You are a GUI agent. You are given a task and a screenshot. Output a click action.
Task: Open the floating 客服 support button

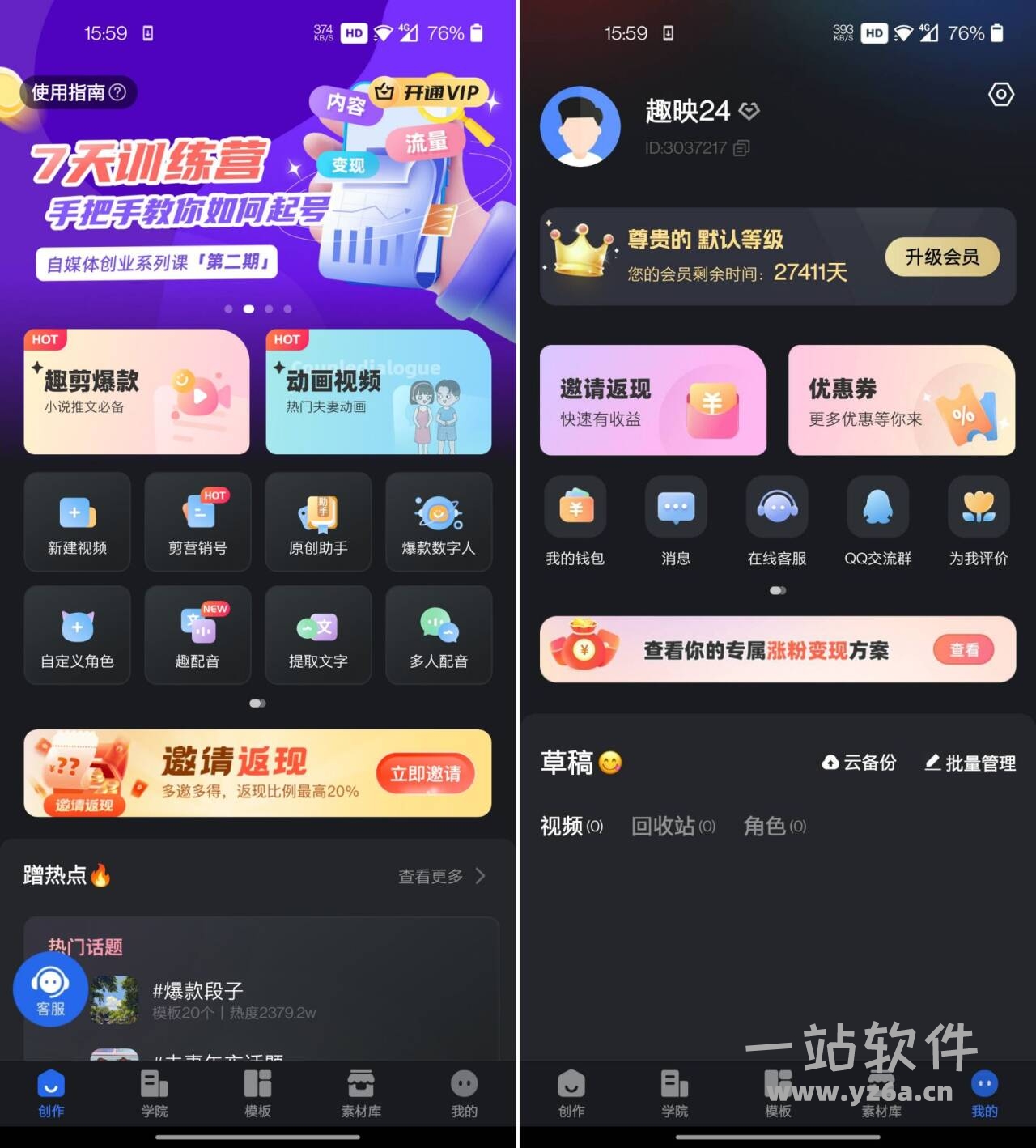click(50, 989)
